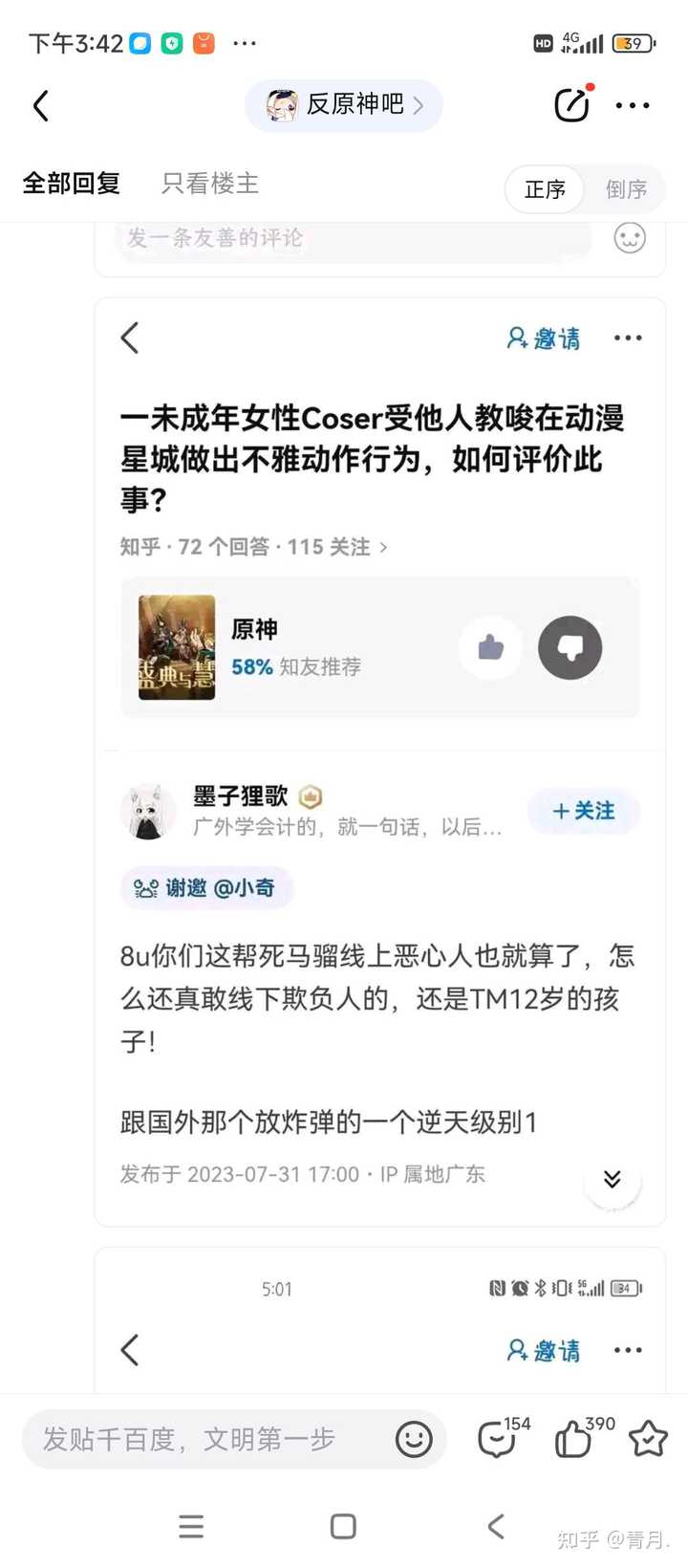Screen dimensions: 688x1568
Task: Tap the system home button
Action: 343,1526
